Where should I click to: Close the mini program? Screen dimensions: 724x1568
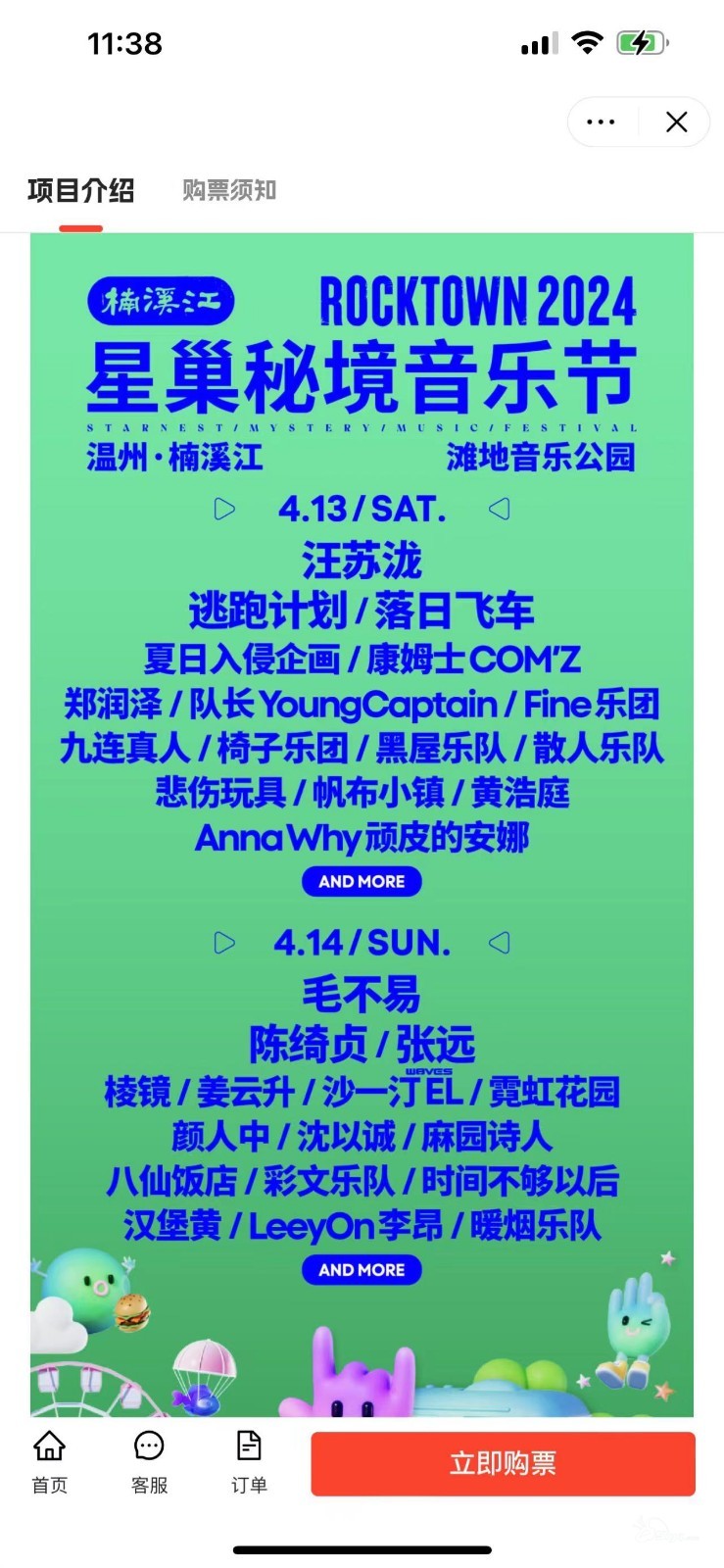coord(676,122)
